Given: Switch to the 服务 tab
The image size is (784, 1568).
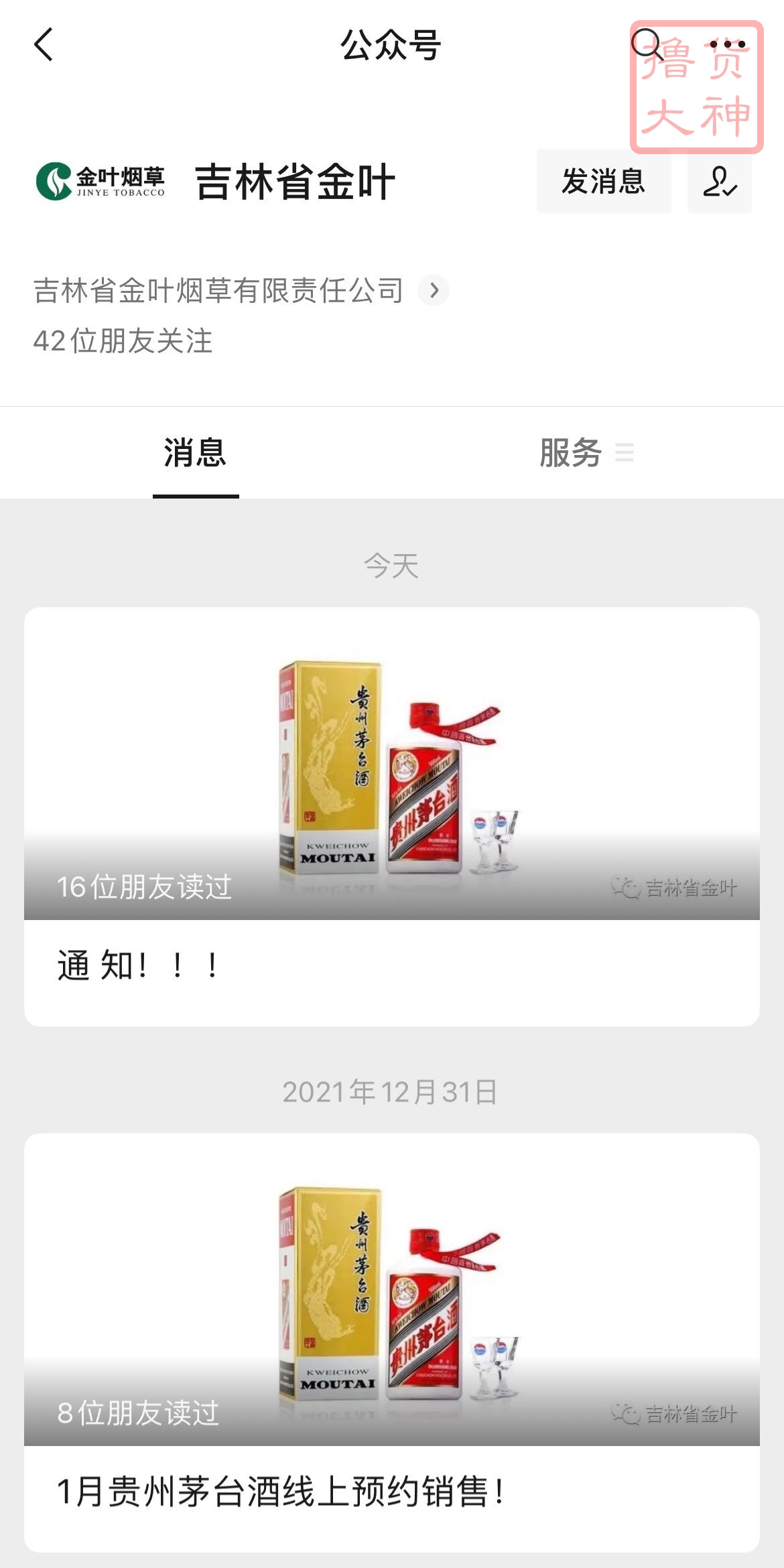Looking at the screenshot, I should tap(569, 452).
